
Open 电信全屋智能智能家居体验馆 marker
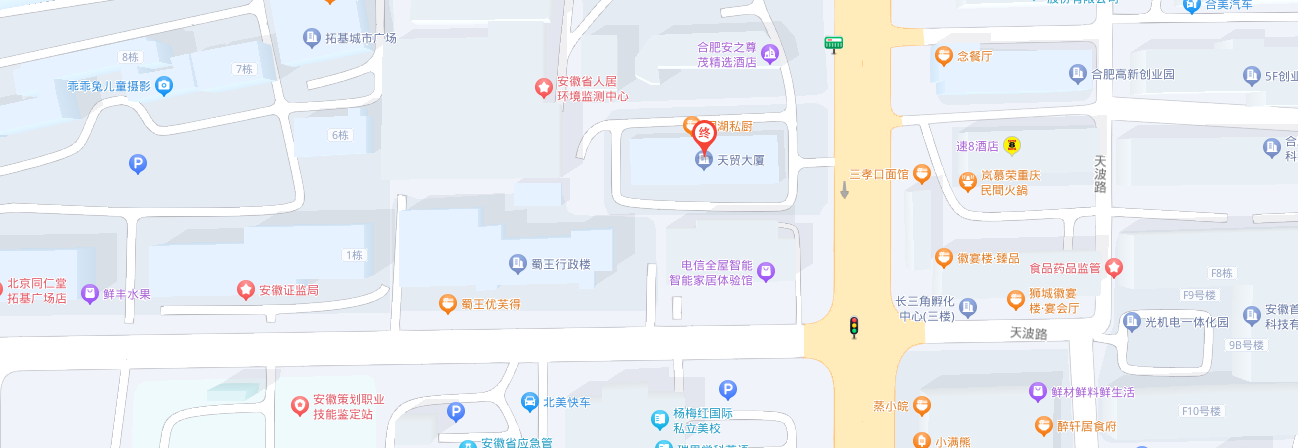766,271
